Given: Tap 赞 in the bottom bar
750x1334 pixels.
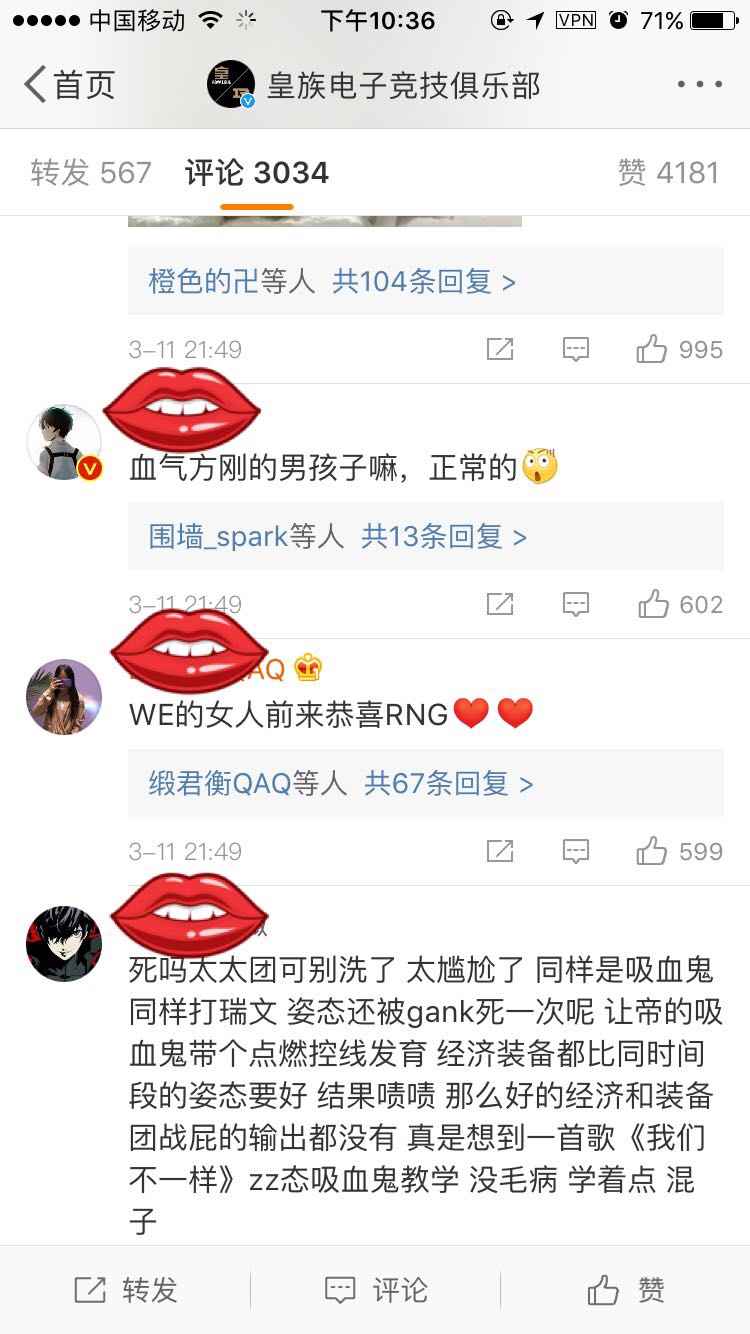Looking at the screenshot, I should tap(626, 1290).
